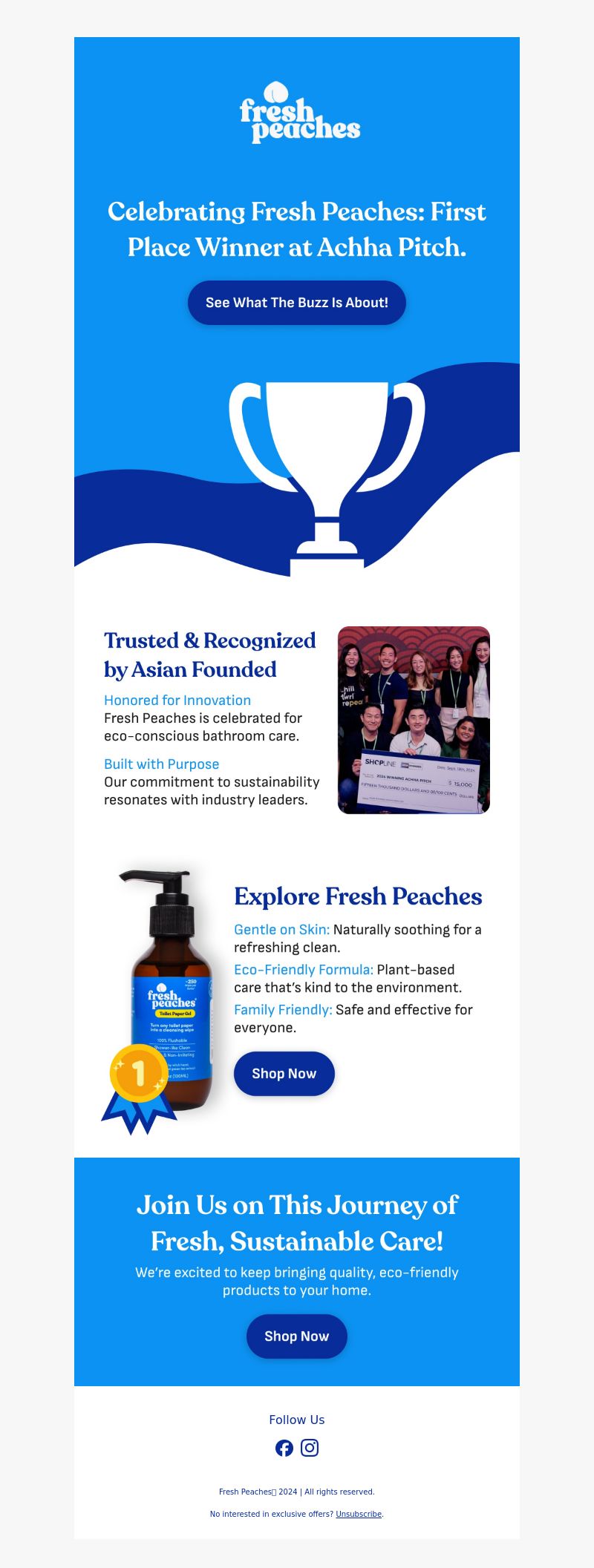Tap See What The Buzz Is About button
This screenshot has width=594, height=1568.
(x=296, y=303)
